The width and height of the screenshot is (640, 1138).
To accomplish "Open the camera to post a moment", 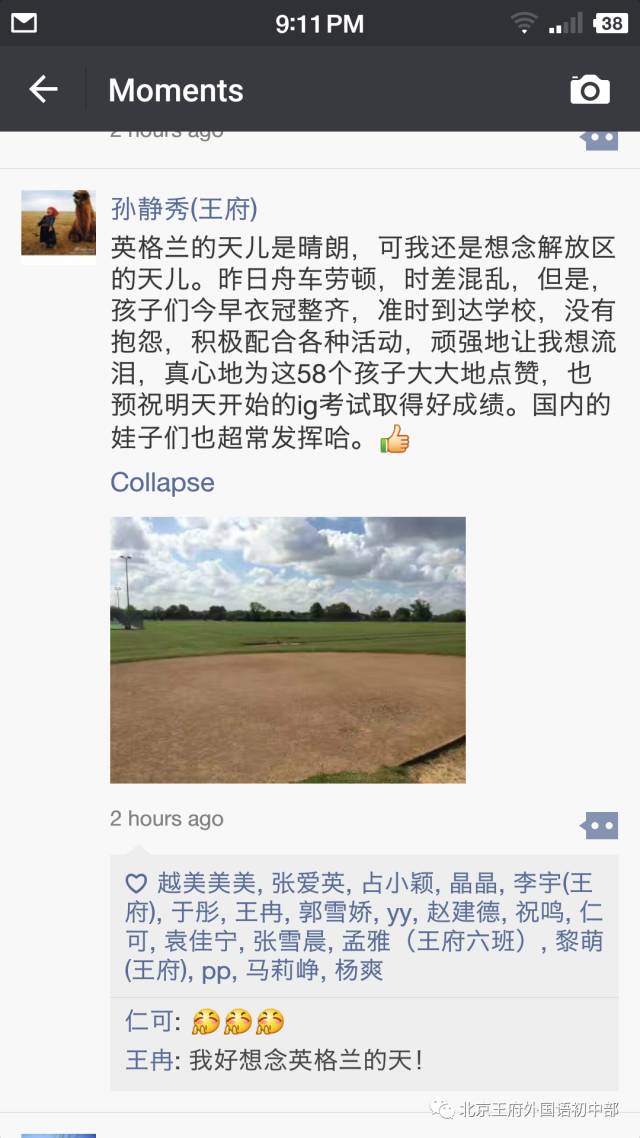I will click(590, 89).
